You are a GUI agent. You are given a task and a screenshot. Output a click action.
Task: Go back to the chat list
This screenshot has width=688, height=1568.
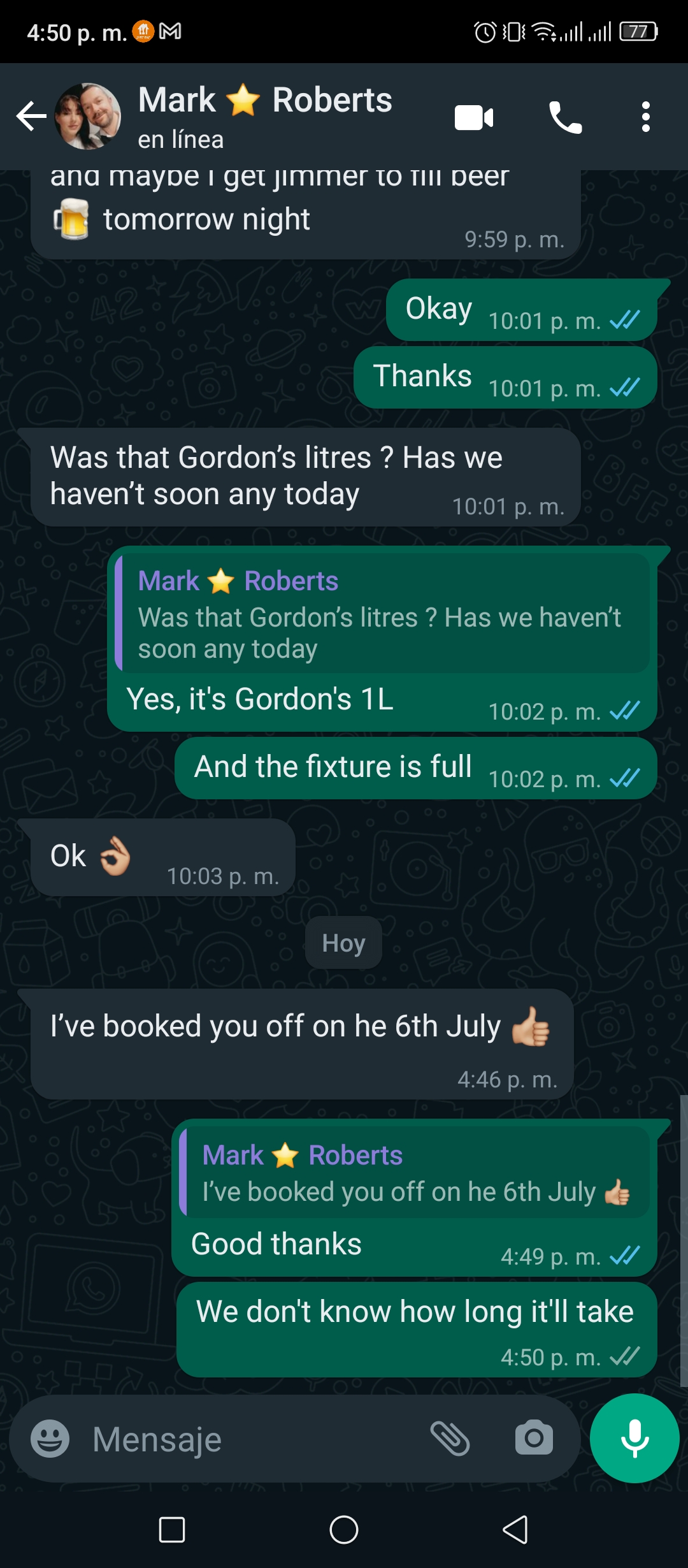[31, 116]
